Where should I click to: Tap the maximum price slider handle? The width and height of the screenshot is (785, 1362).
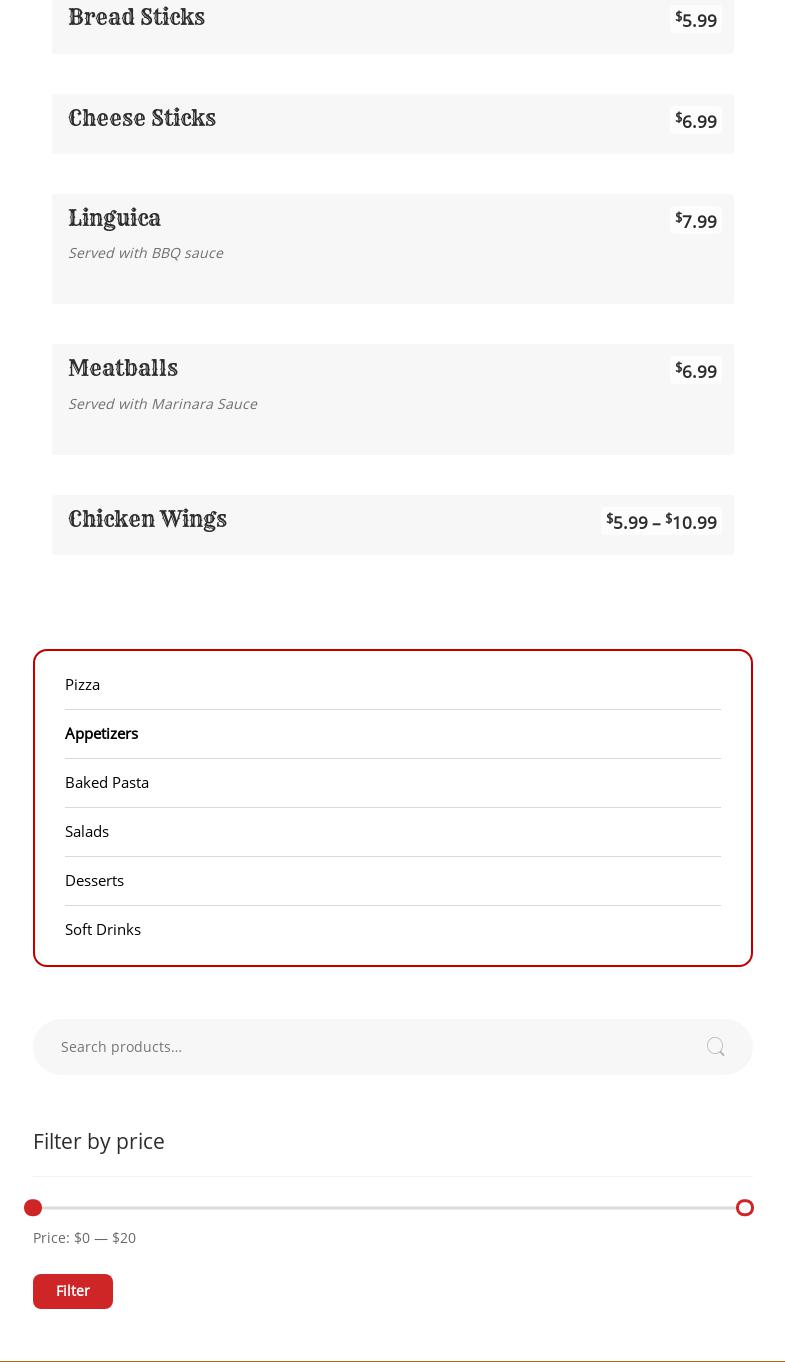(x=745, y=1208)
